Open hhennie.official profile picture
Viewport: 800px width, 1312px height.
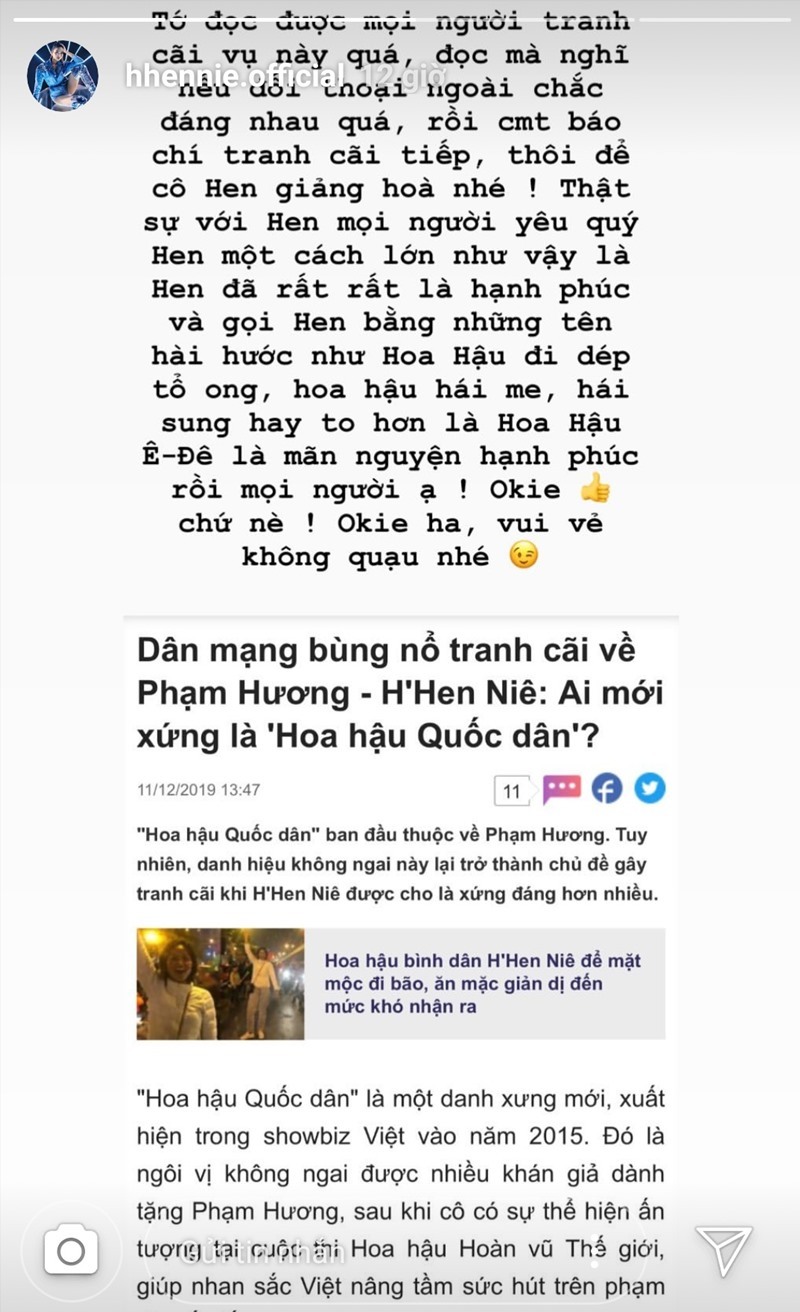click(x=62, y=75)
